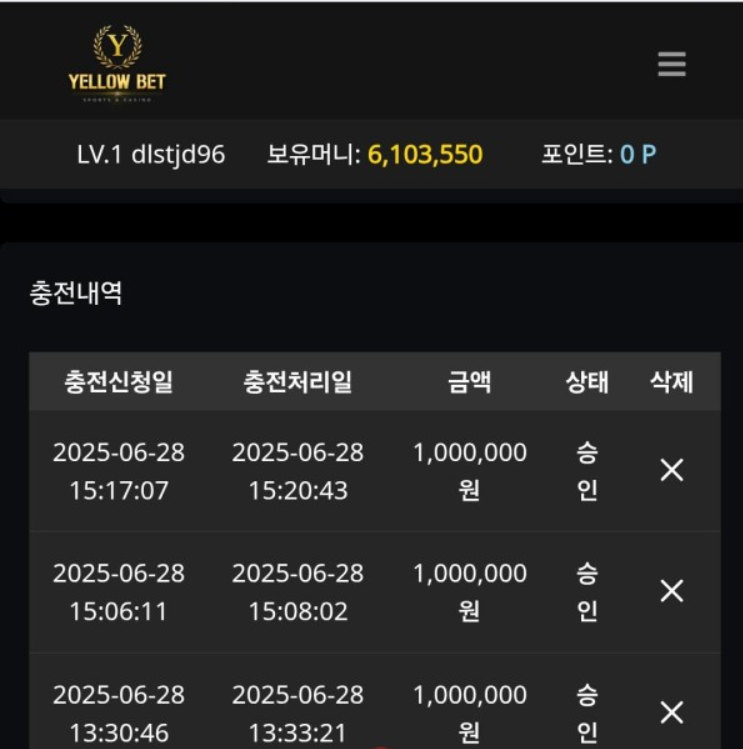Screen dimensions: 743x749
Task: Open the hamburger menu
Action: point(671,65)
